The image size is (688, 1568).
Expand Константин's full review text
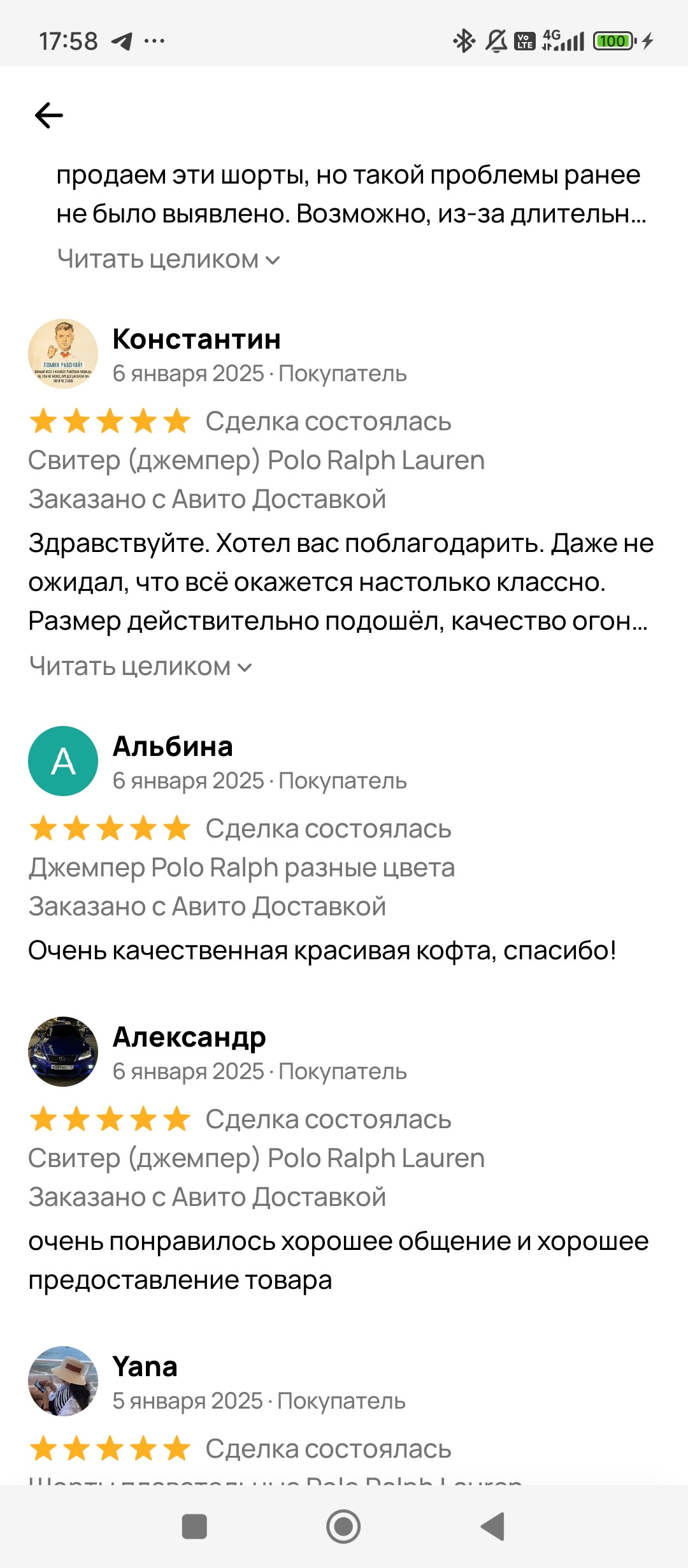pyautogui.click(x=140, y=667)
